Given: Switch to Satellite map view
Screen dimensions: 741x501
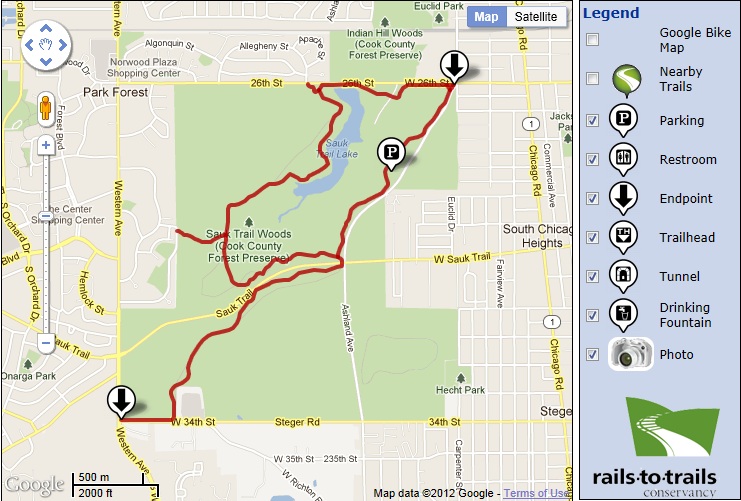Looking at the screenshot, I should [x=535, y=16].
